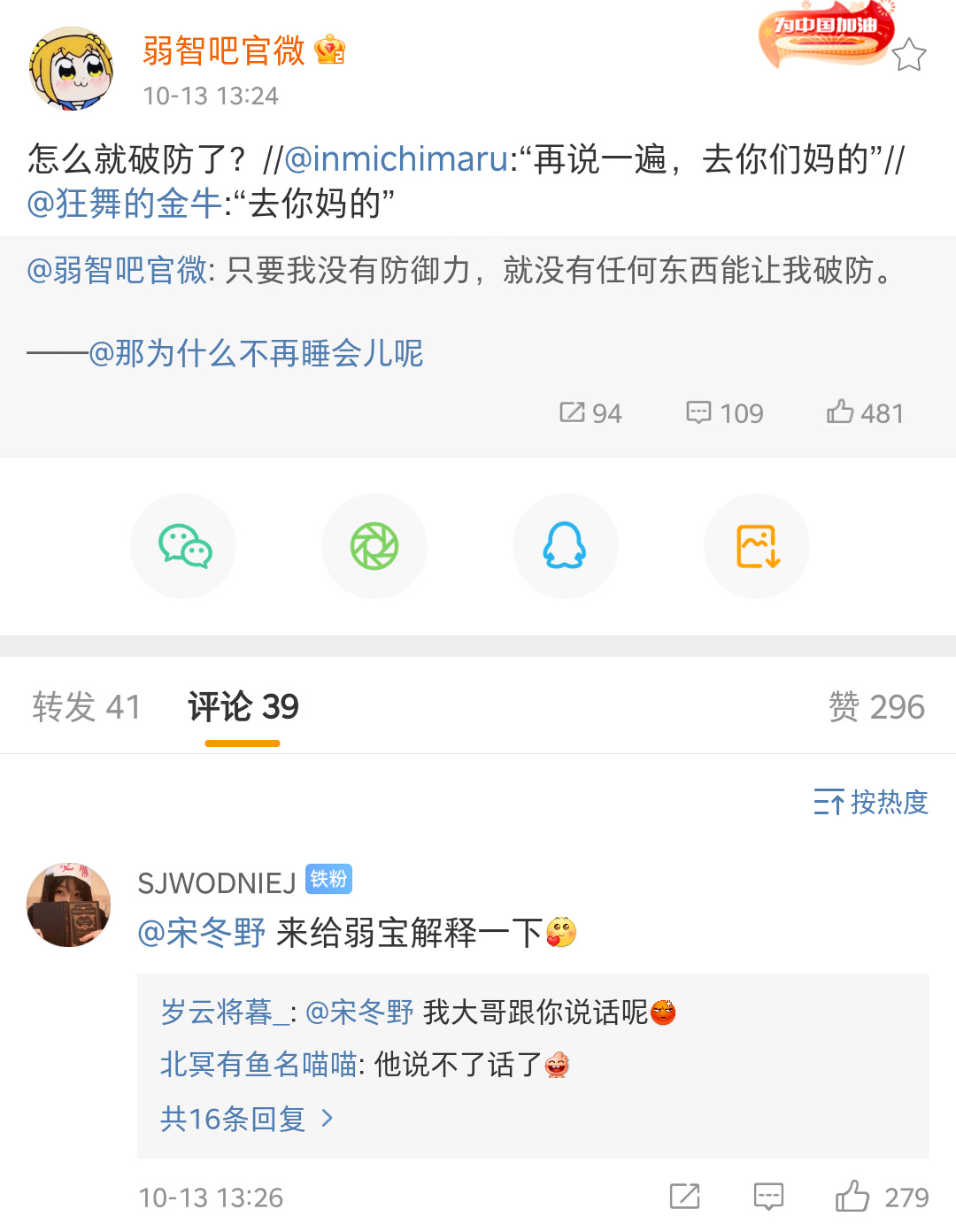Open comments of the original post (109)
Screen dimensions: 956x1232
pos(724,413)
